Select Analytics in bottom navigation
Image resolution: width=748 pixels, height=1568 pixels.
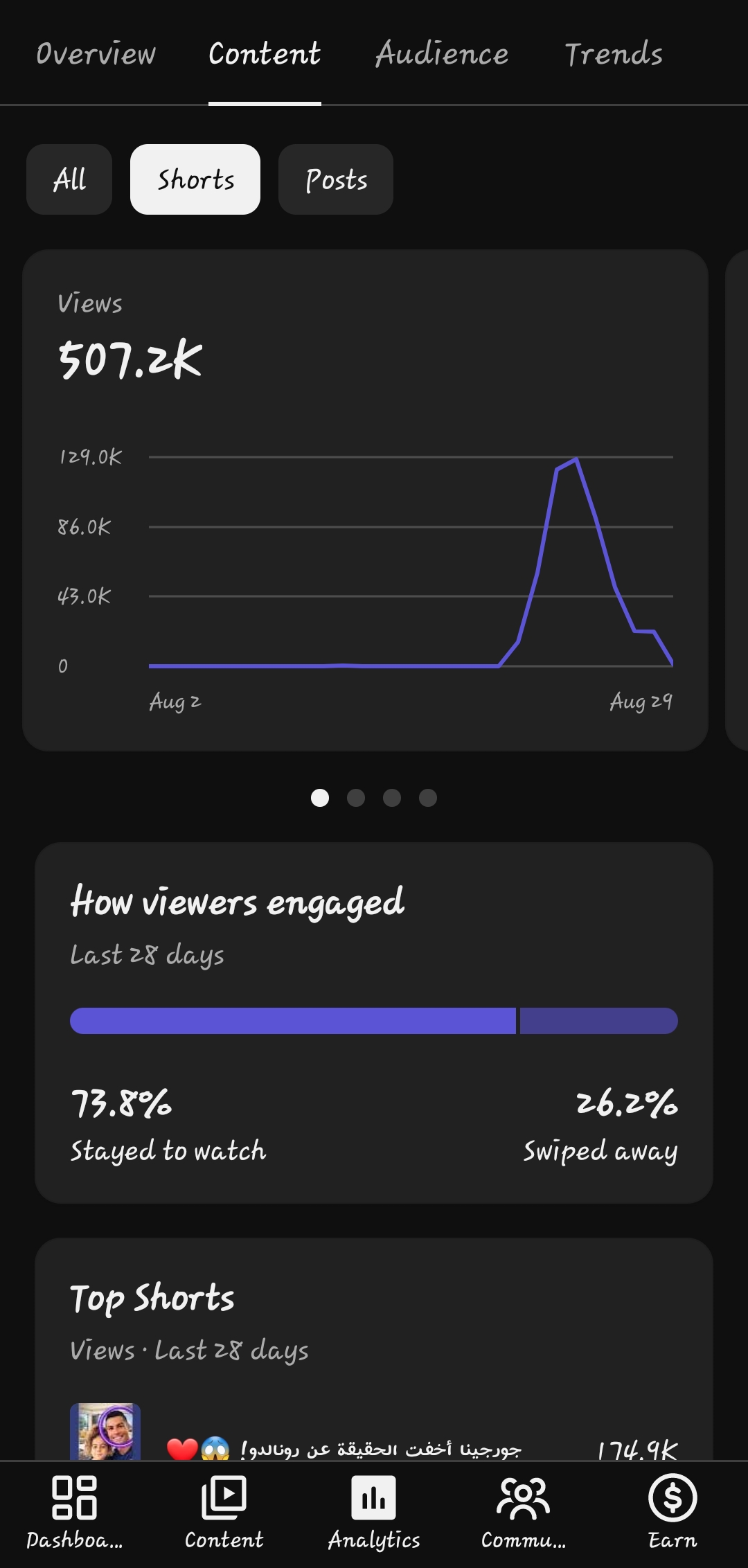click(374, 1513)
